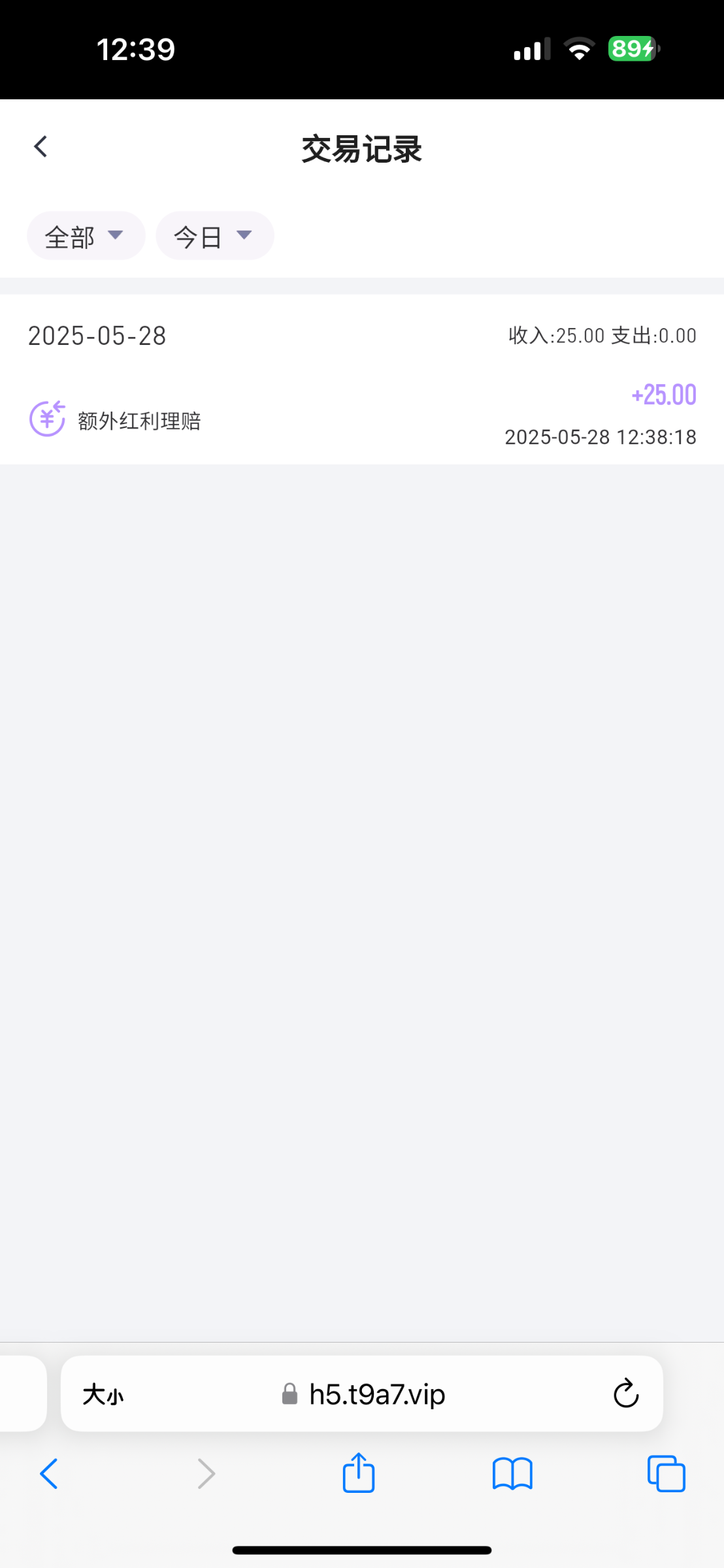Tap the address bar showing h5.t9a7.vip
This screenshot has height=1568, width=724.
click(x=376, y=1394)
